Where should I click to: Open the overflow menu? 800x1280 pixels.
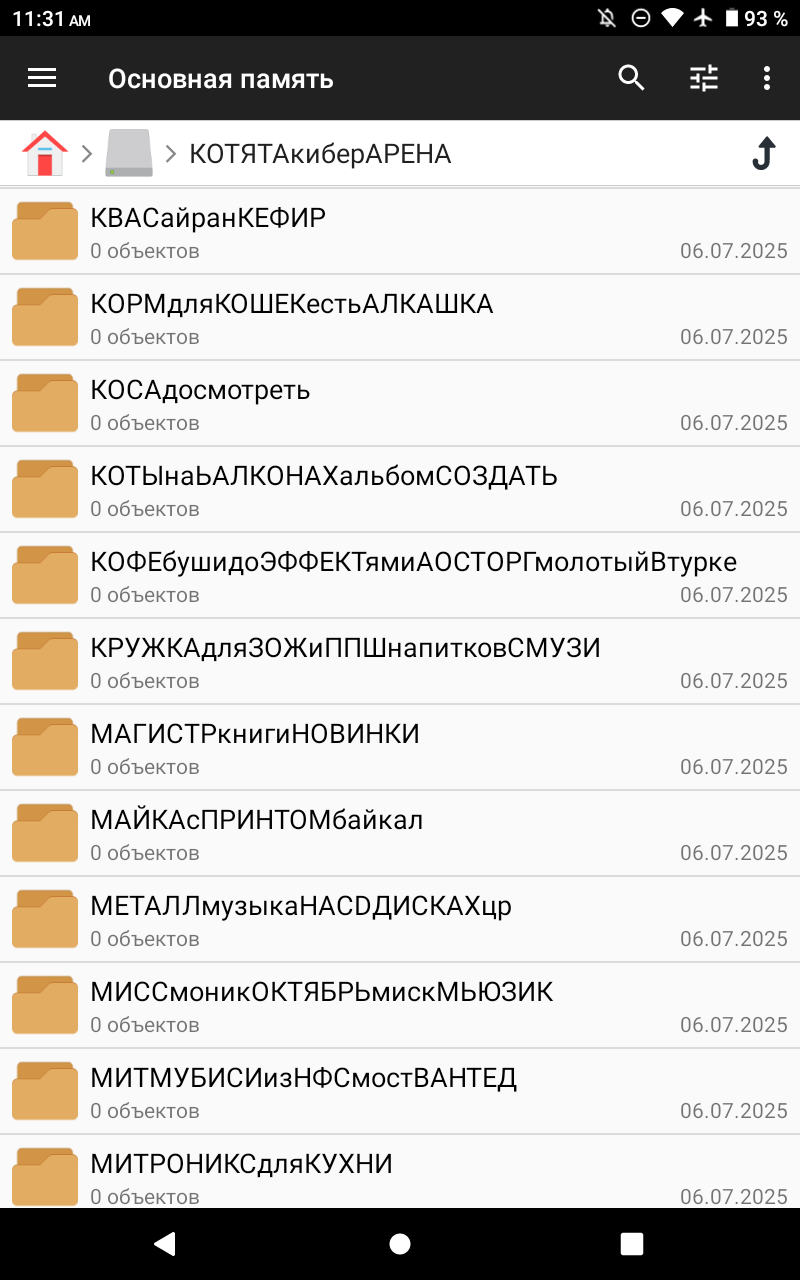pos(766,78)
